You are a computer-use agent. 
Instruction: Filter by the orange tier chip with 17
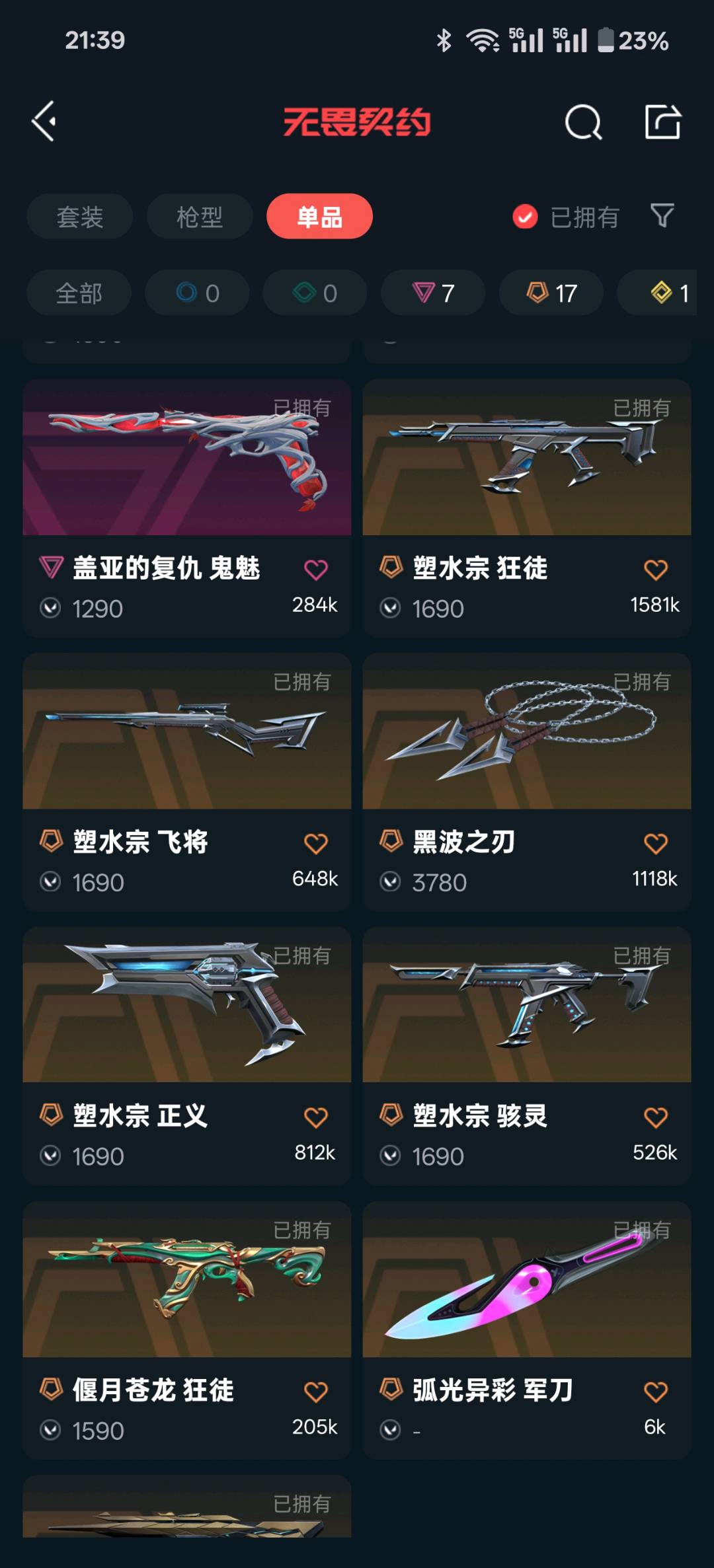click(x=551, y=293)
